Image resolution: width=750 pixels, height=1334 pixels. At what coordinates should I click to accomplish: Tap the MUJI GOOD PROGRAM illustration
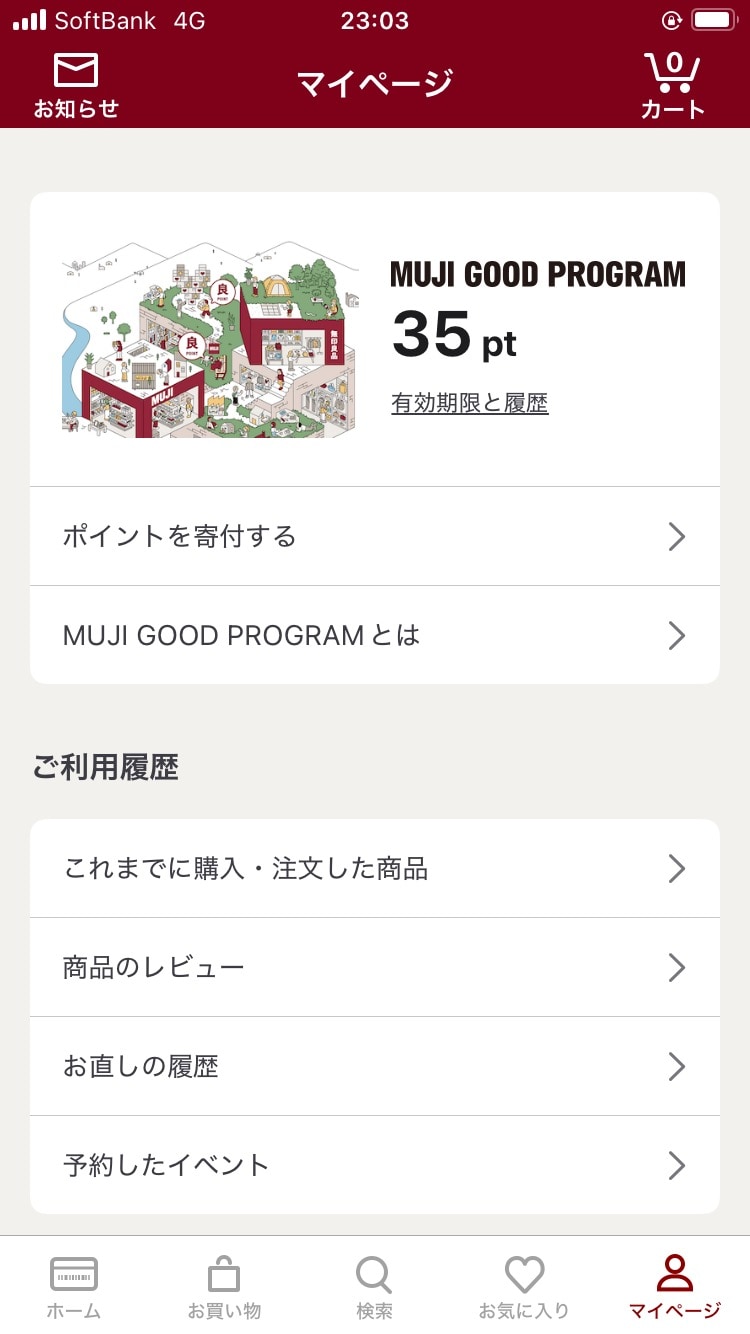pos(206,336)
